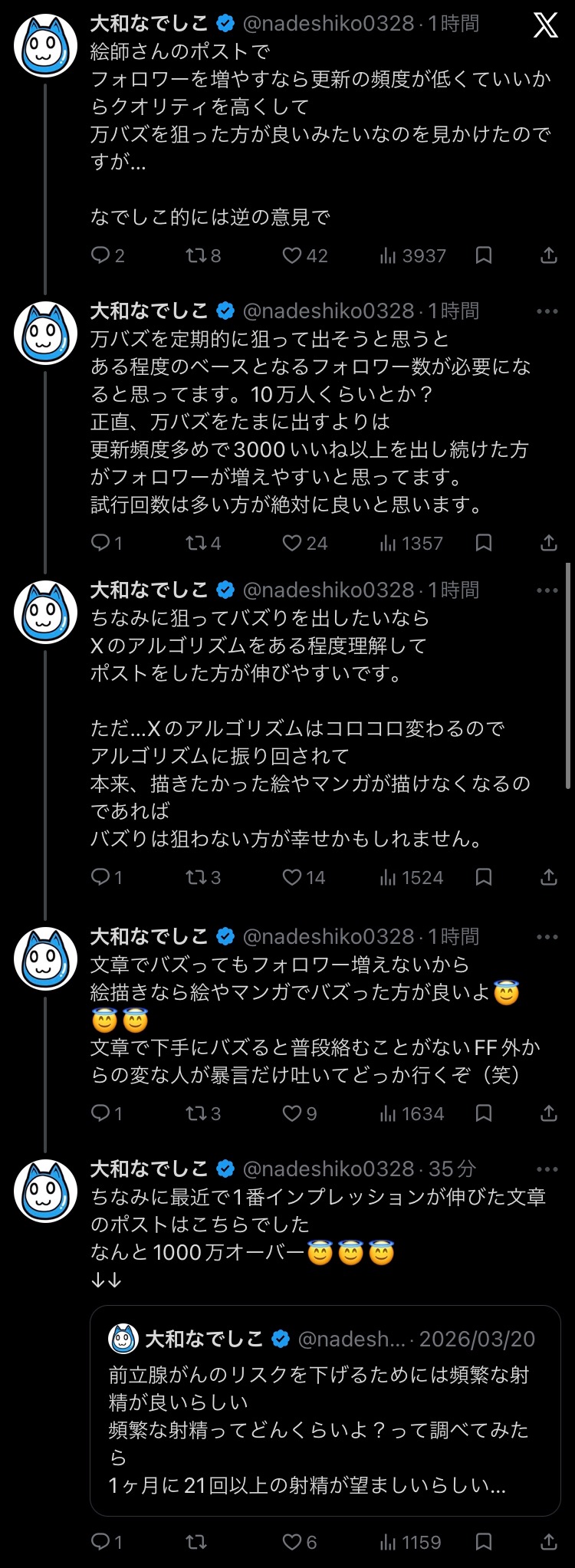575x1568 pixels.
Task: Like the post with 42 likes
Action: coord(293,255)
